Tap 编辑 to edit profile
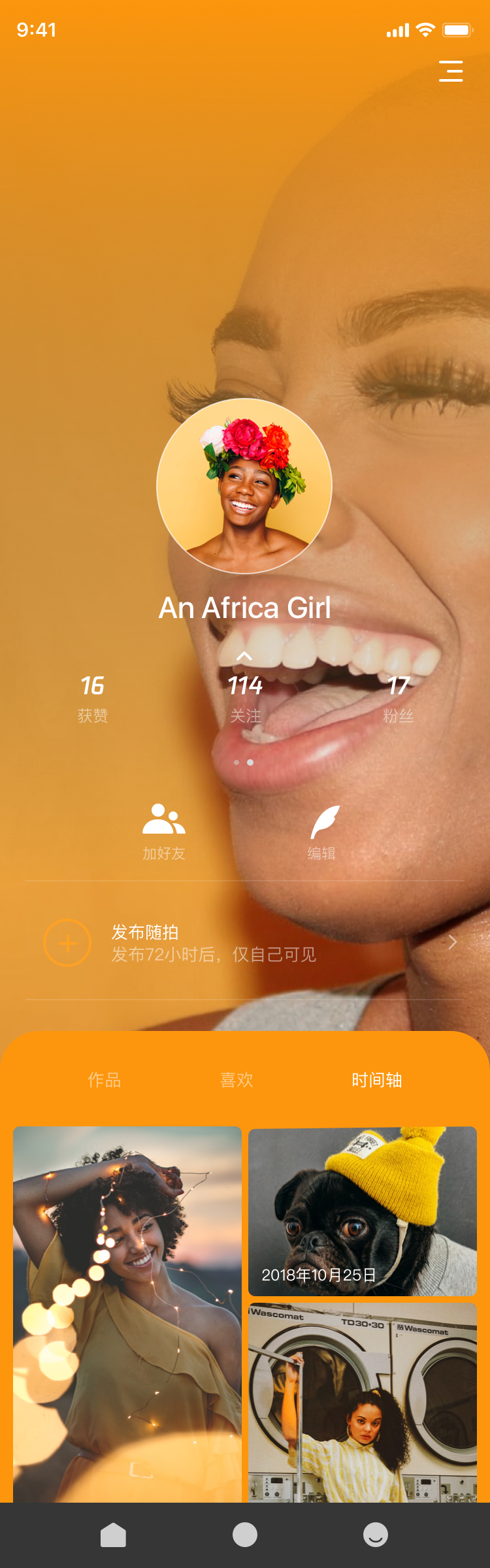This screenshot has height=1568, width=490. (322, 832)
